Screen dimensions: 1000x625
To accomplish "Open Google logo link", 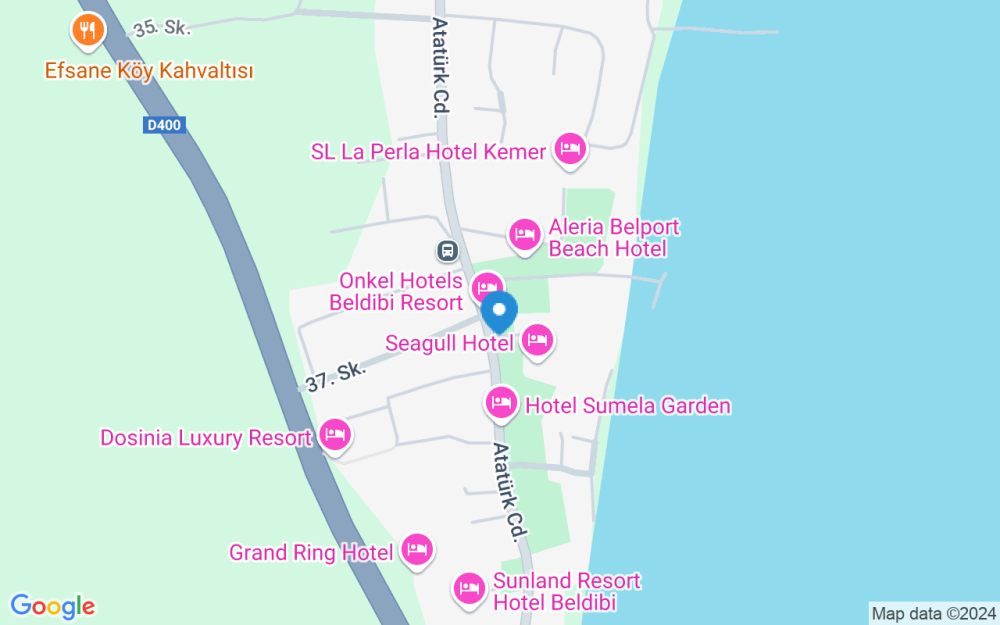I will [x=53, y=606].
